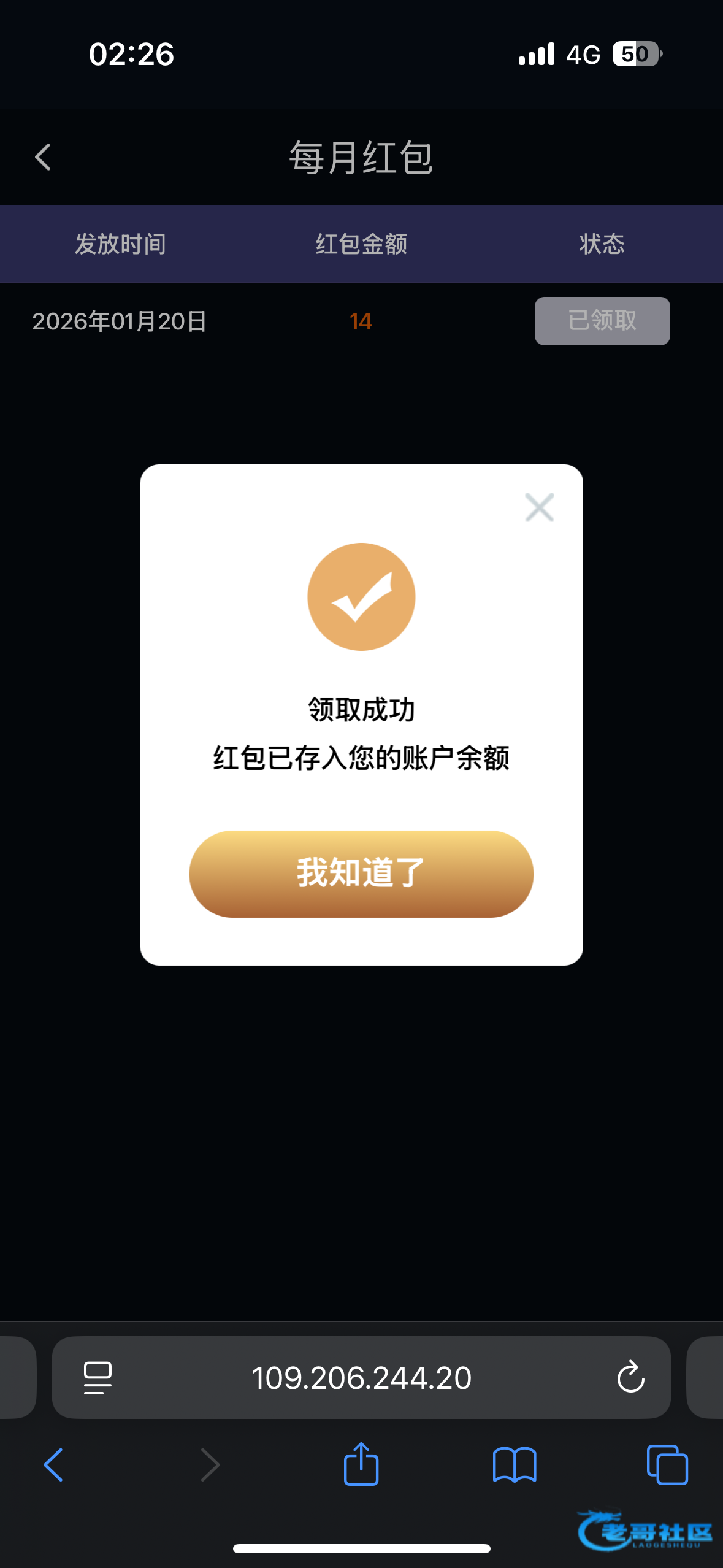Share this page via Safari share icon
This screenshot has height=1568, width=723.
click(x=361, y=1464)
